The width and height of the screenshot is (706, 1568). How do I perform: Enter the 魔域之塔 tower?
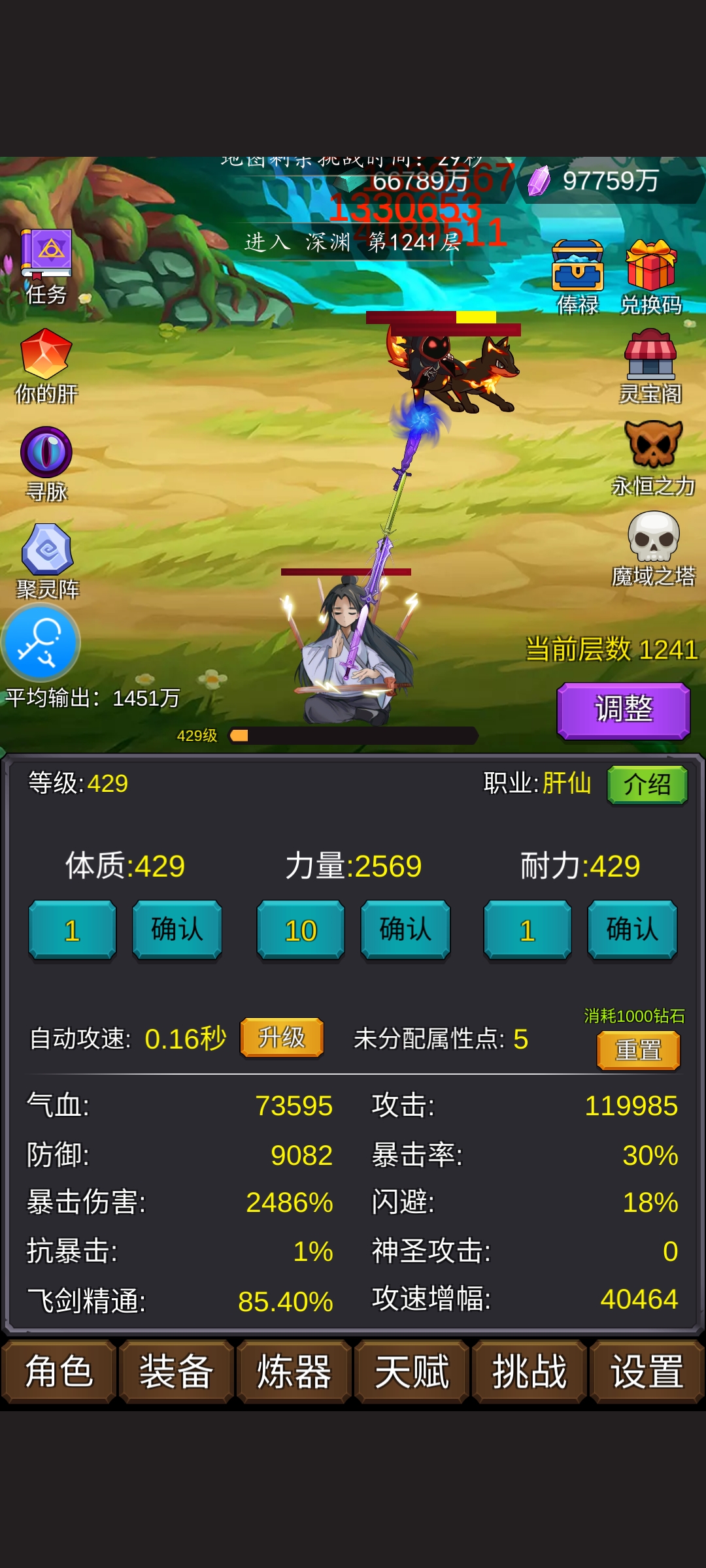pyautogui.click(x=653, y=537)
